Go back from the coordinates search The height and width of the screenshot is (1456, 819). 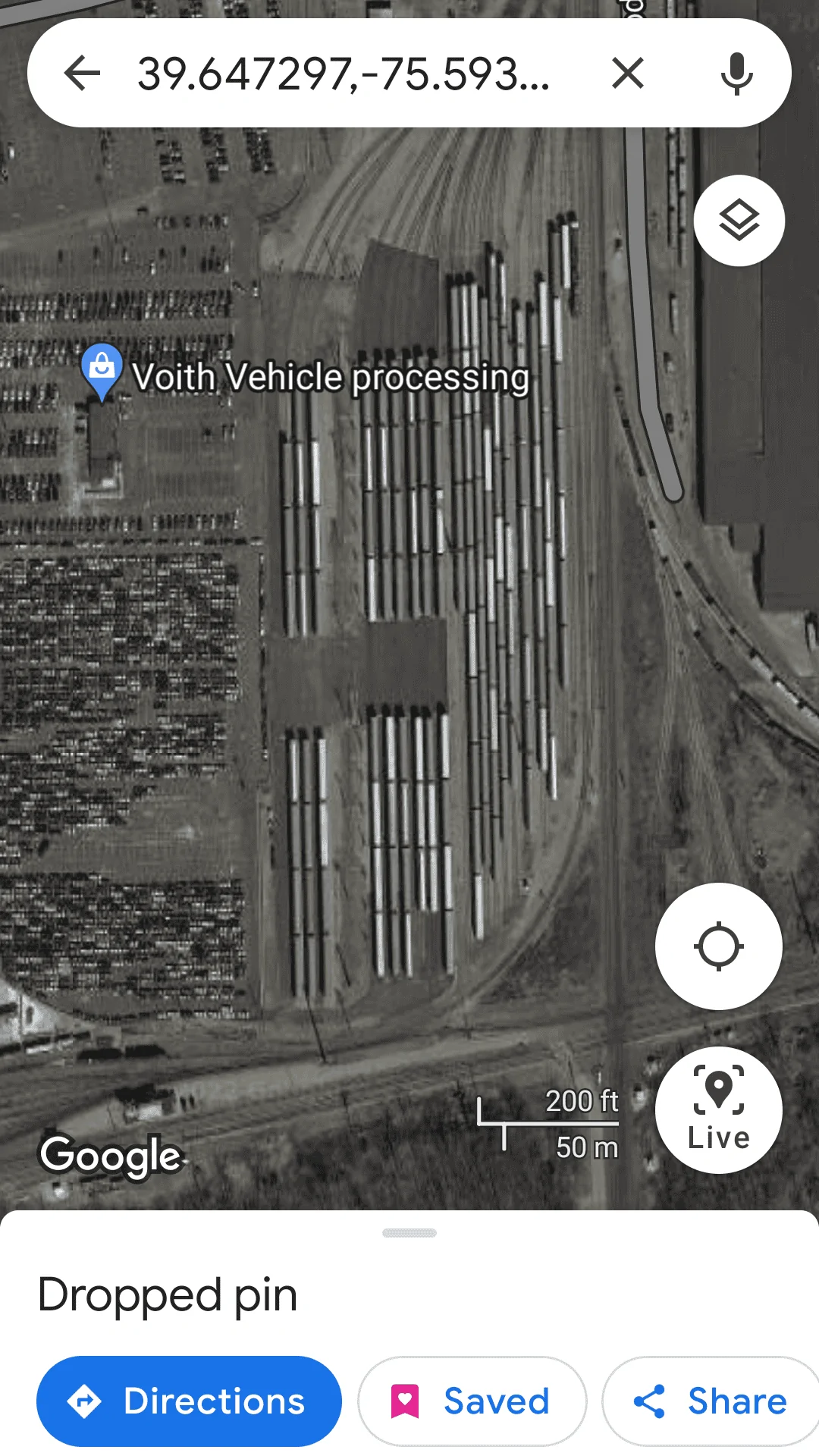[x=82, y=74]
